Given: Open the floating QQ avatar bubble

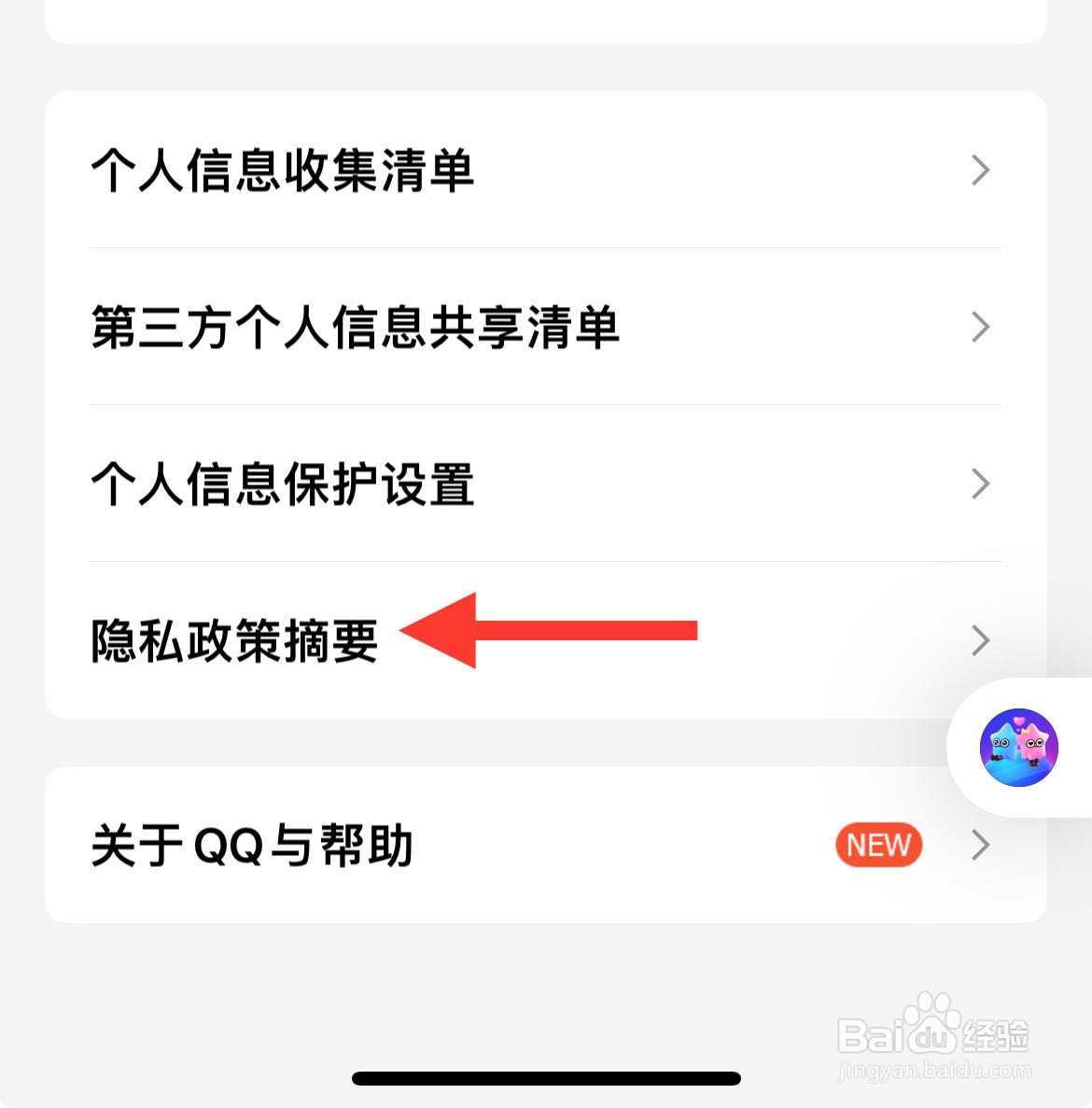Looking at the screenshot, I should pos(1017,746).
